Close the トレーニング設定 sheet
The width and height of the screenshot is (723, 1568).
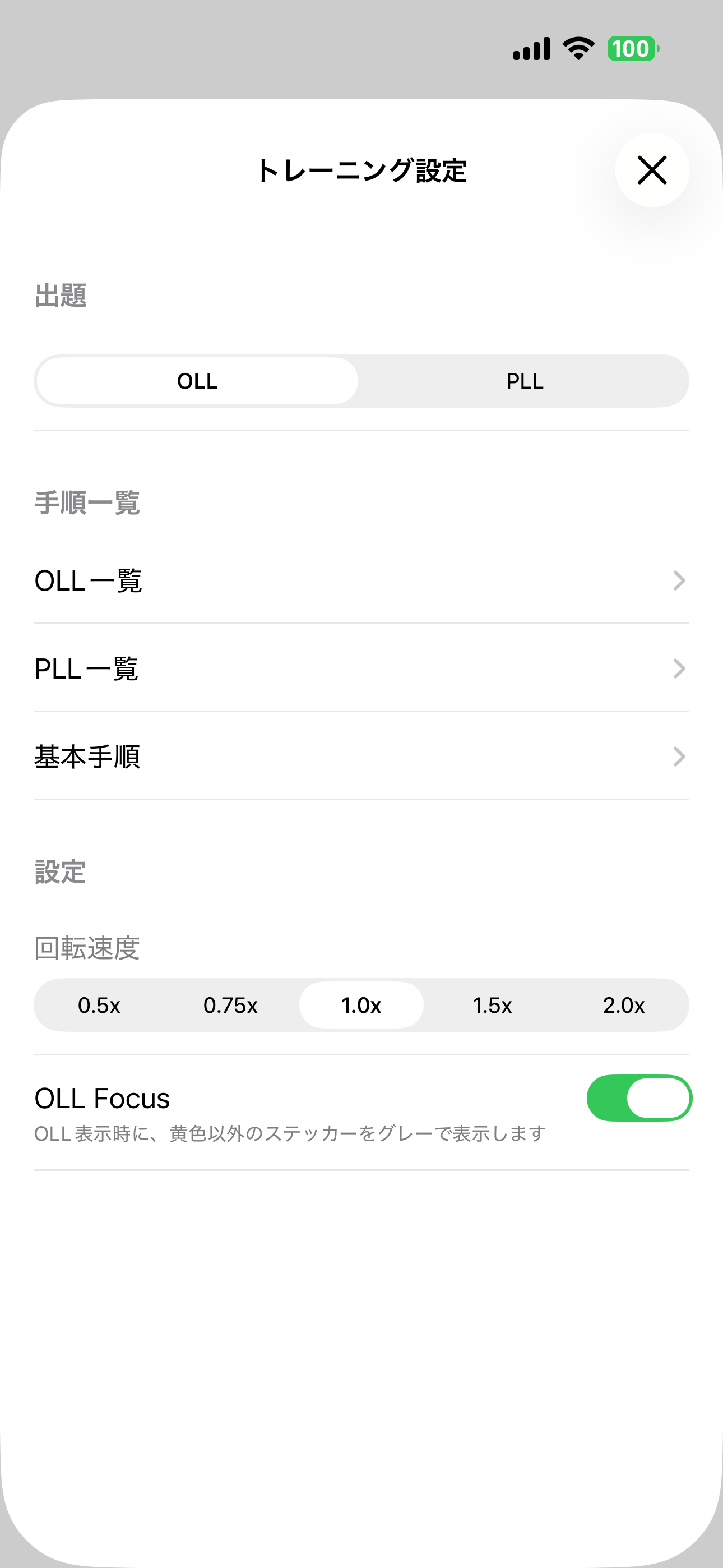pyautogui.click(x=652, y=171)
